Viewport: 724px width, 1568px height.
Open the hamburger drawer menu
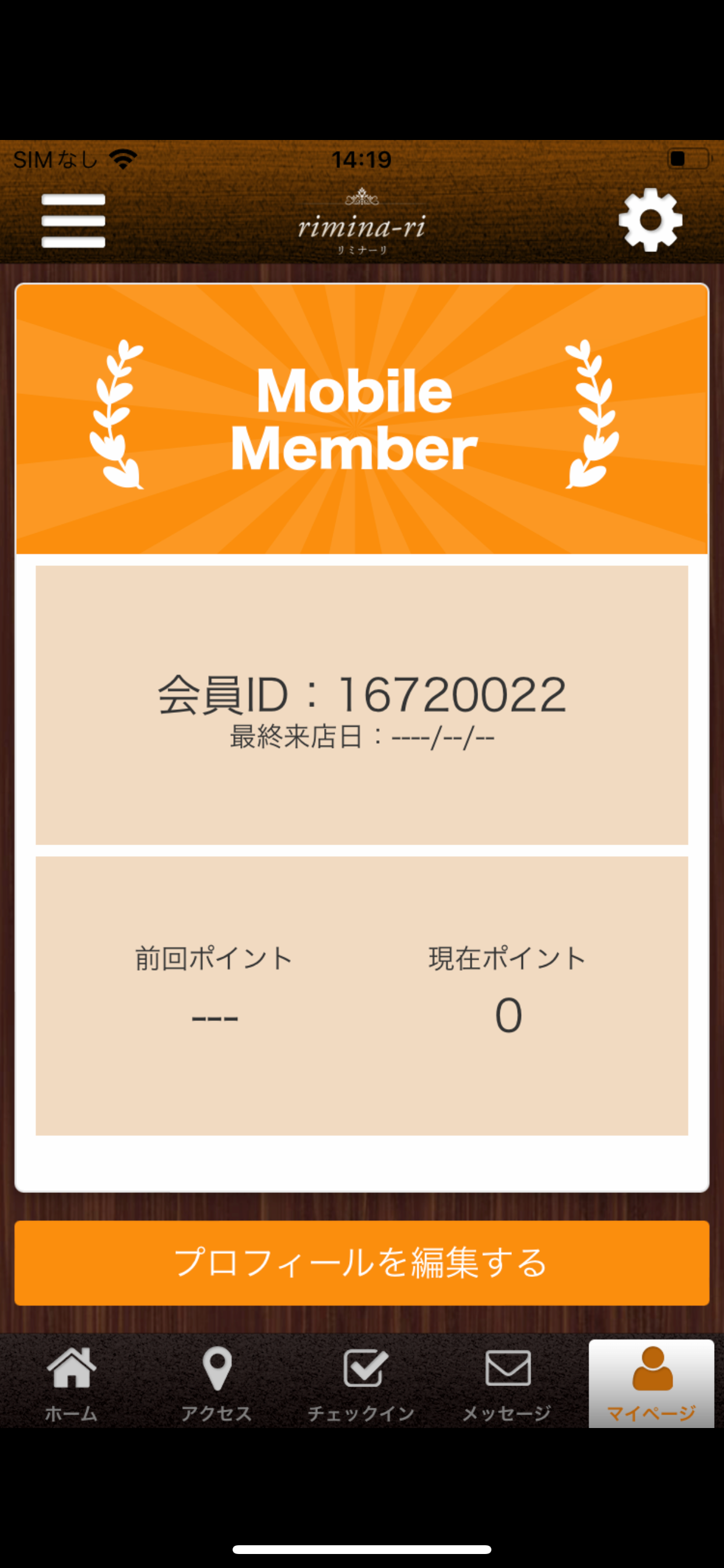coord(73,220)
